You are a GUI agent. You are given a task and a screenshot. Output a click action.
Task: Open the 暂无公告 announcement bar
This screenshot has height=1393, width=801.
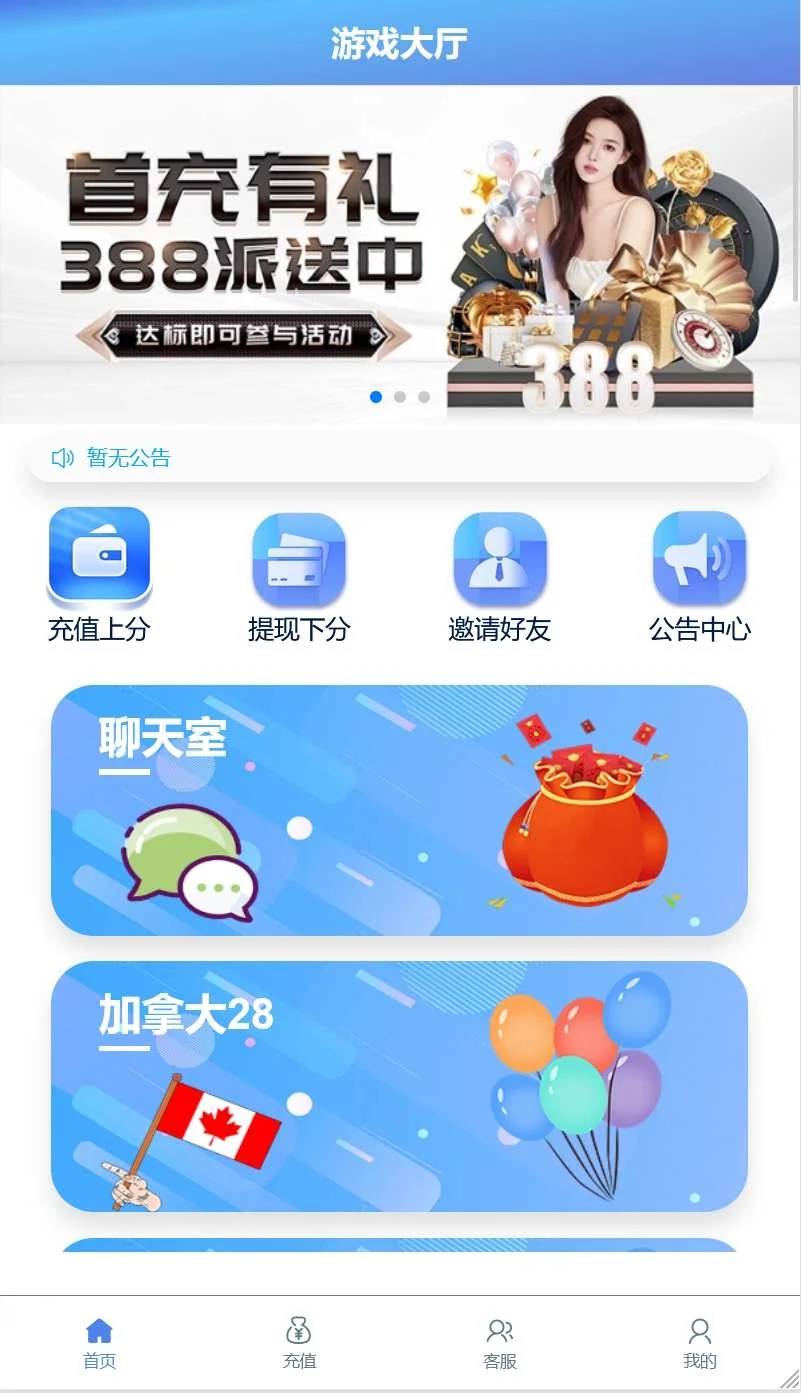coord(399,458)
